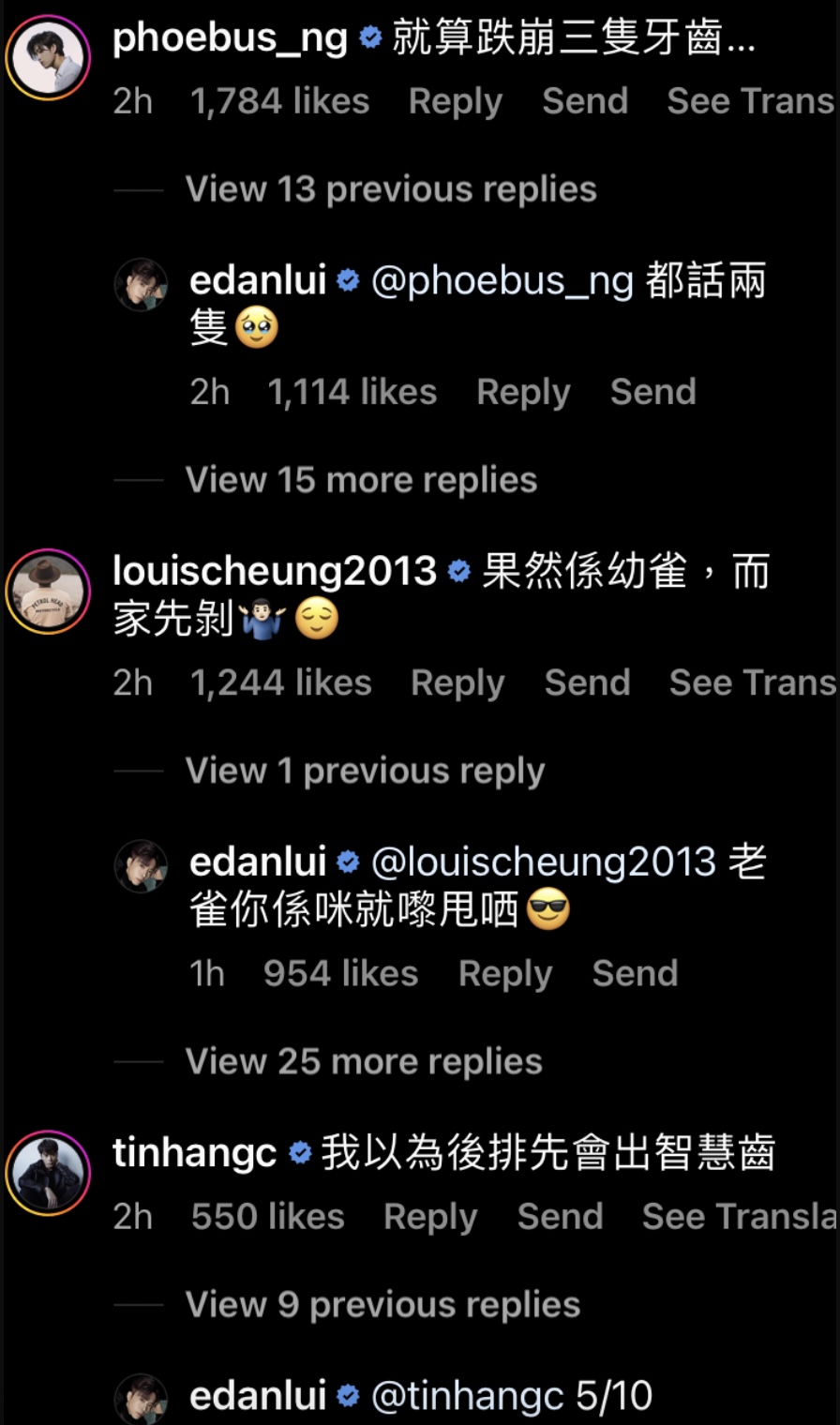
Task: Reply to phoebus_ng's comment
Action: coord(456,101)
